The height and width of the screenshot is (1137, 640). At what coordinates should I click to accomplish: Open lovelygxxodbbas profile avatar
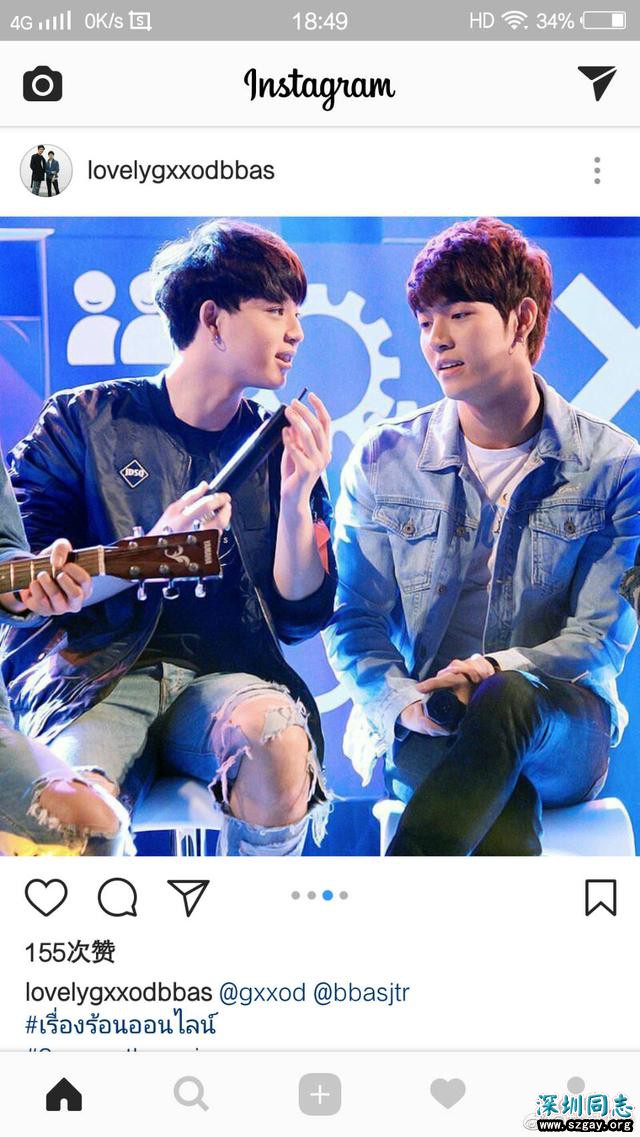tap(46, 171)
